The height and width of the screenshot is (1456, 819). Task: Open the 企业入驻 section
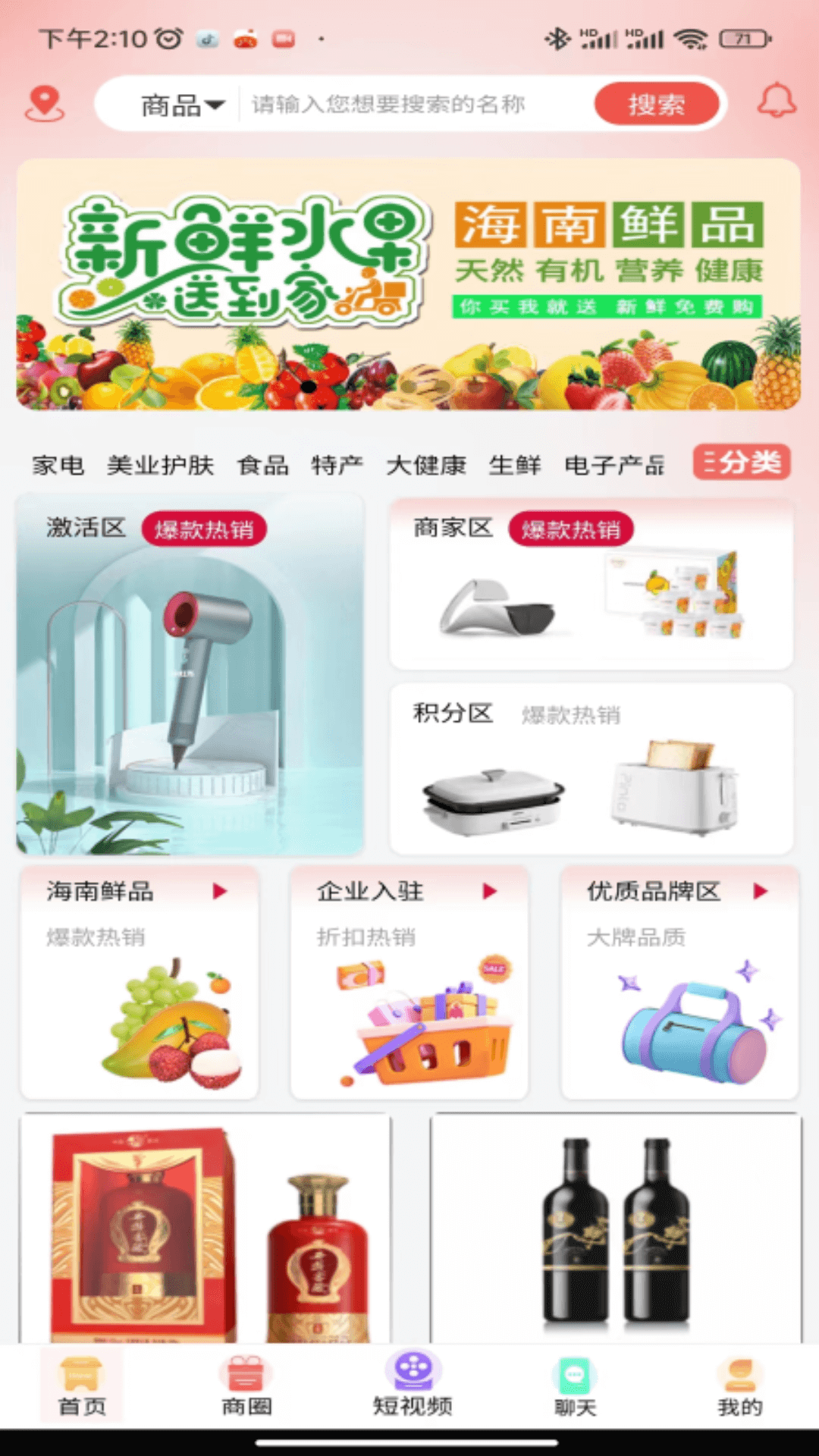click(x=409, y=982)
